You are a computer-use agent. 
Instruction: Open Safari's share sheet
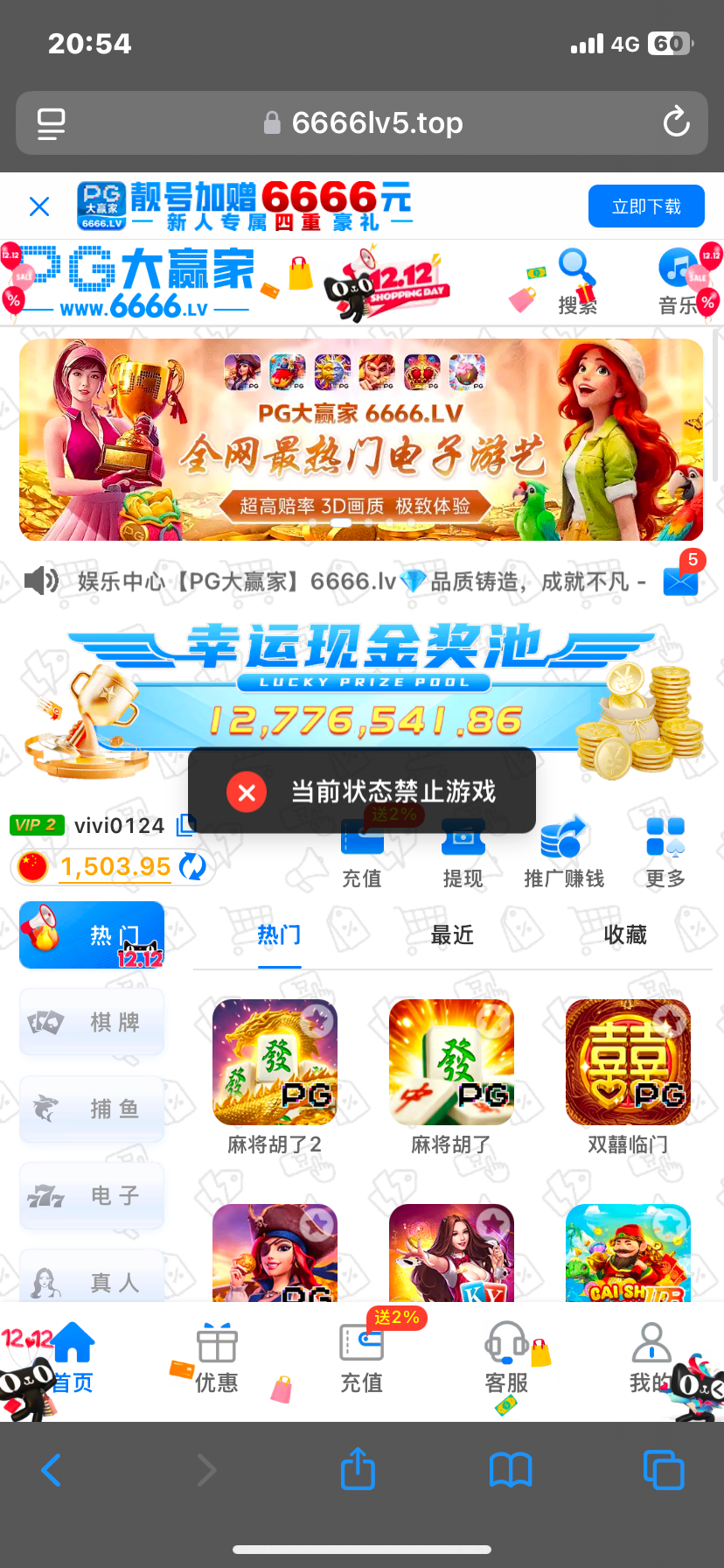click(x=358, y=1469)
